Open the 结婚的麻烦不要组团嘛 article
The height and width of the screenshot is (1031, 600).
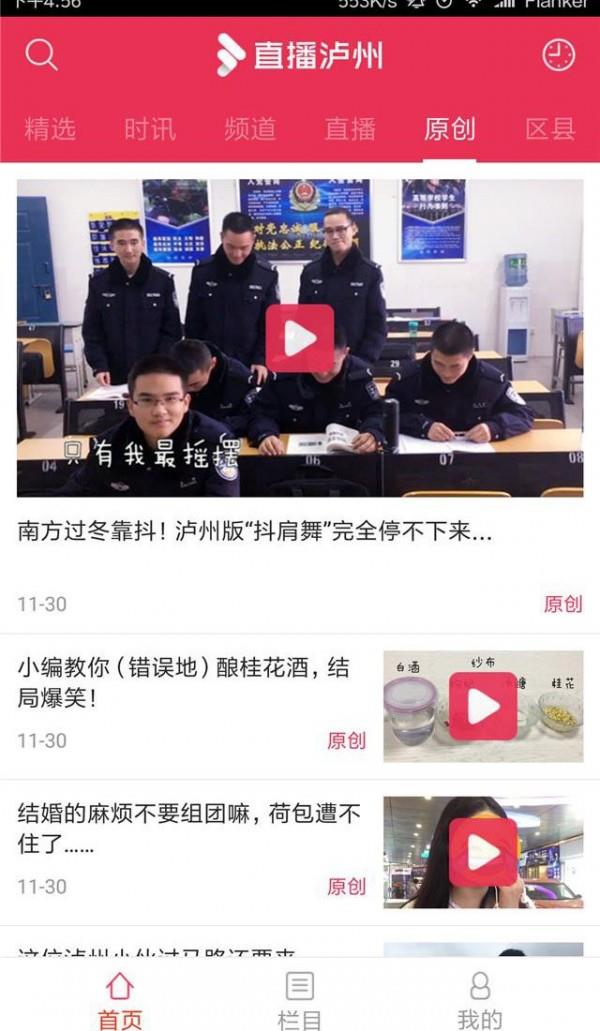(x=189, y=829)
